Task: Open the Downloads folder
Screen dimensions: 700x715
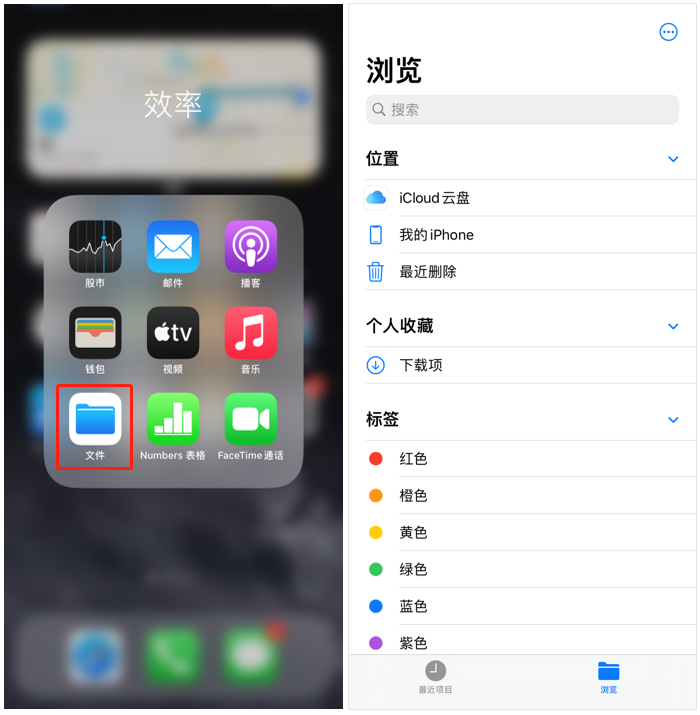Action: [421, 365]
